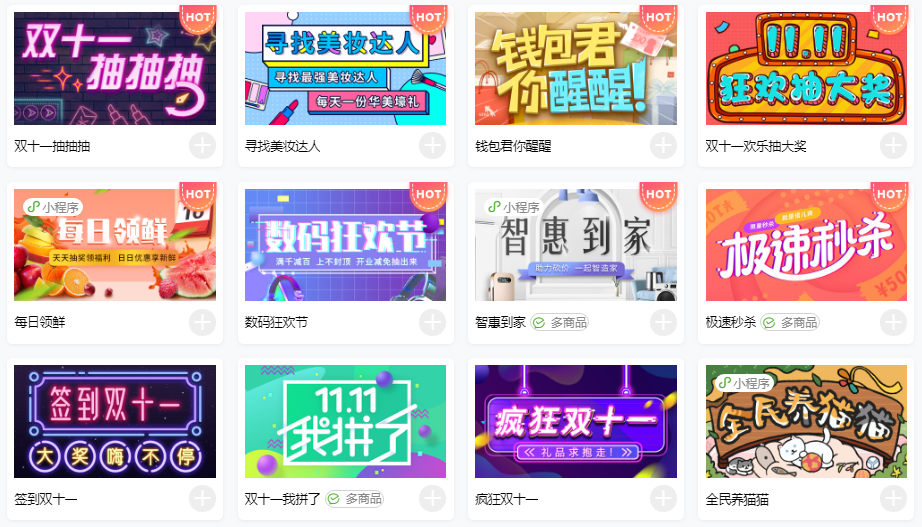Image resolution: width=922 pixels, height=527 pixels.
Task: Add the 双十一欢乐抽大奖 template with its plus icon
Action: point(893,146)
